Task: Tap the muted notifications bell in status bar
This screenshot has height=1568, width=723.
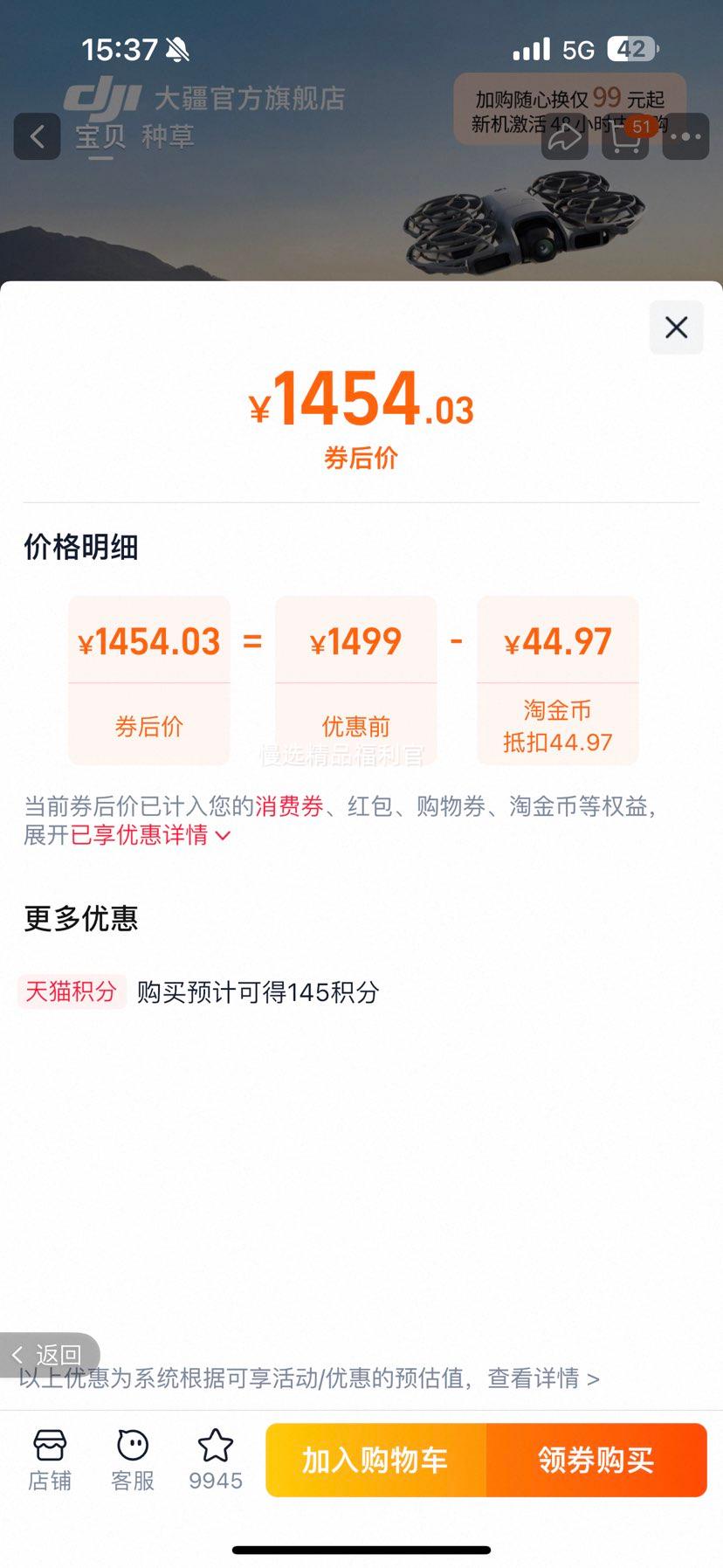Action: pos(178,49)
